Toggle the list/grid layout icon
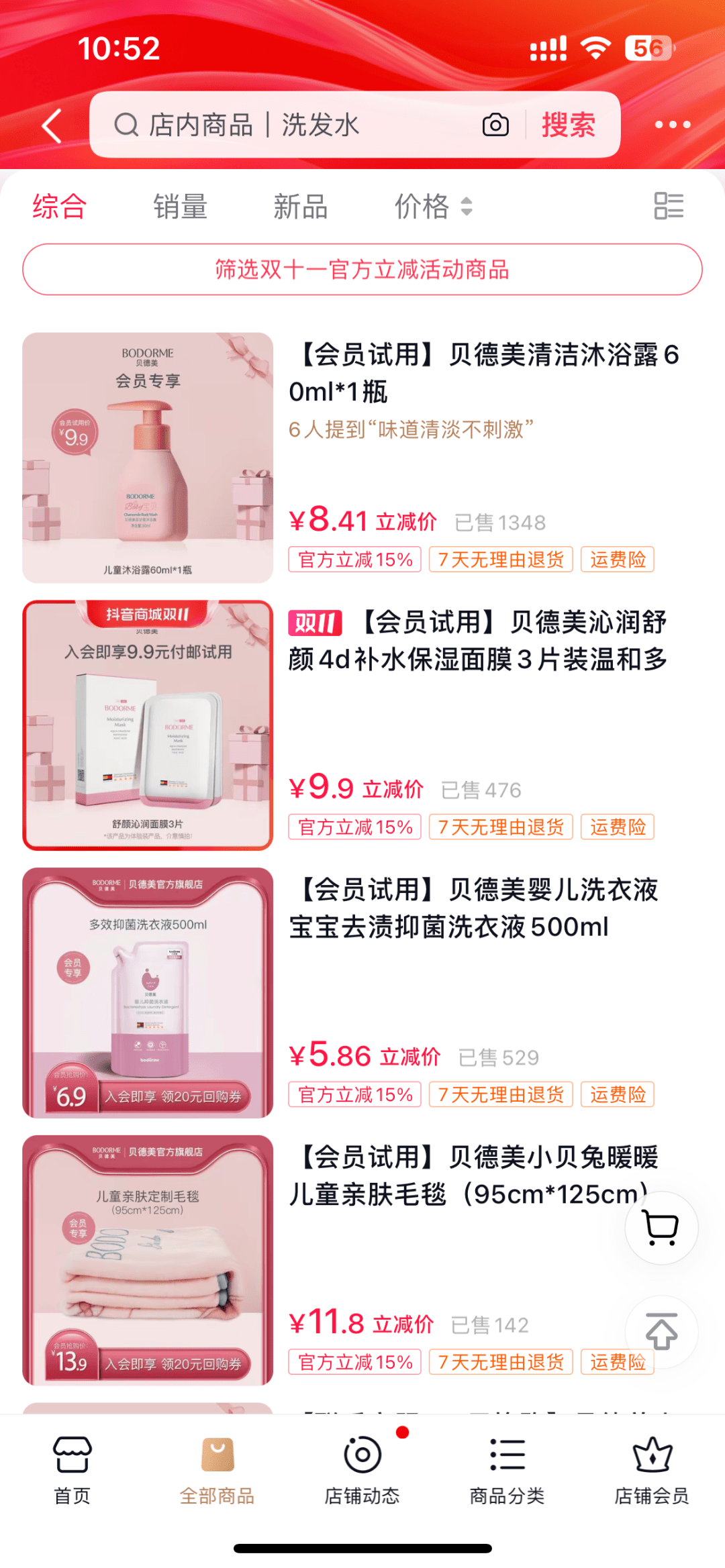Viewport: 725px width, 1568px height. (669, 206)
